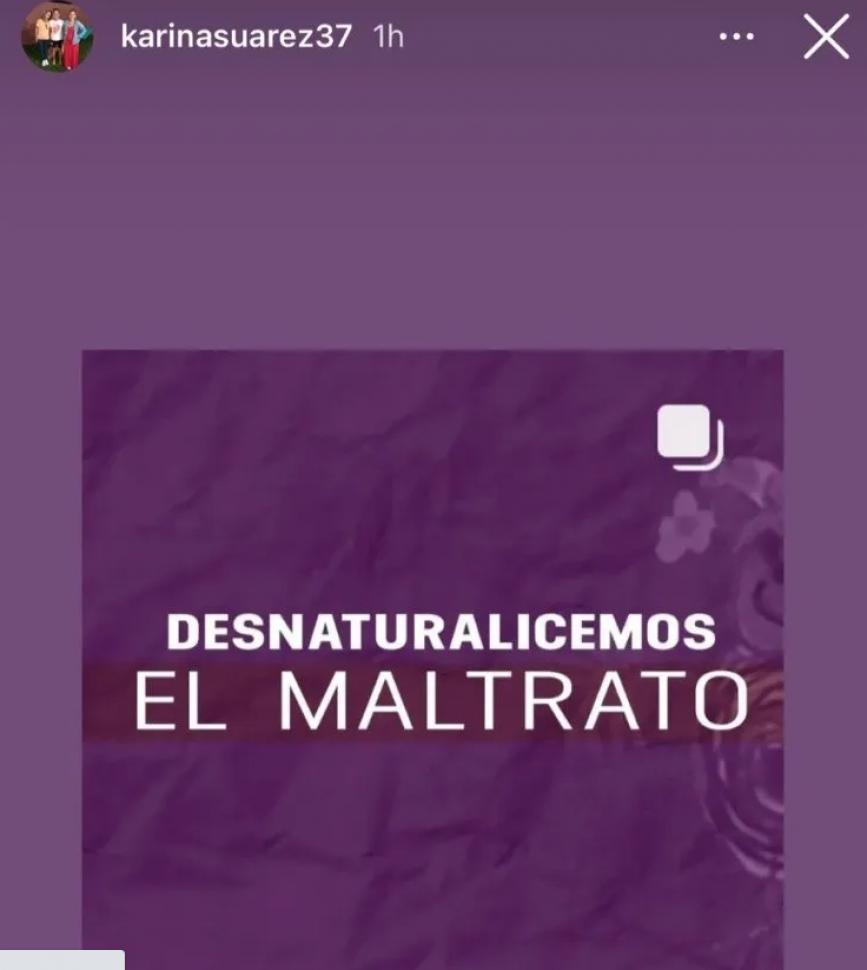The image size is (867, 970).
Task: Open the shared Desnaturalicemos el maltrato post
Action: [x=432, y=660]
